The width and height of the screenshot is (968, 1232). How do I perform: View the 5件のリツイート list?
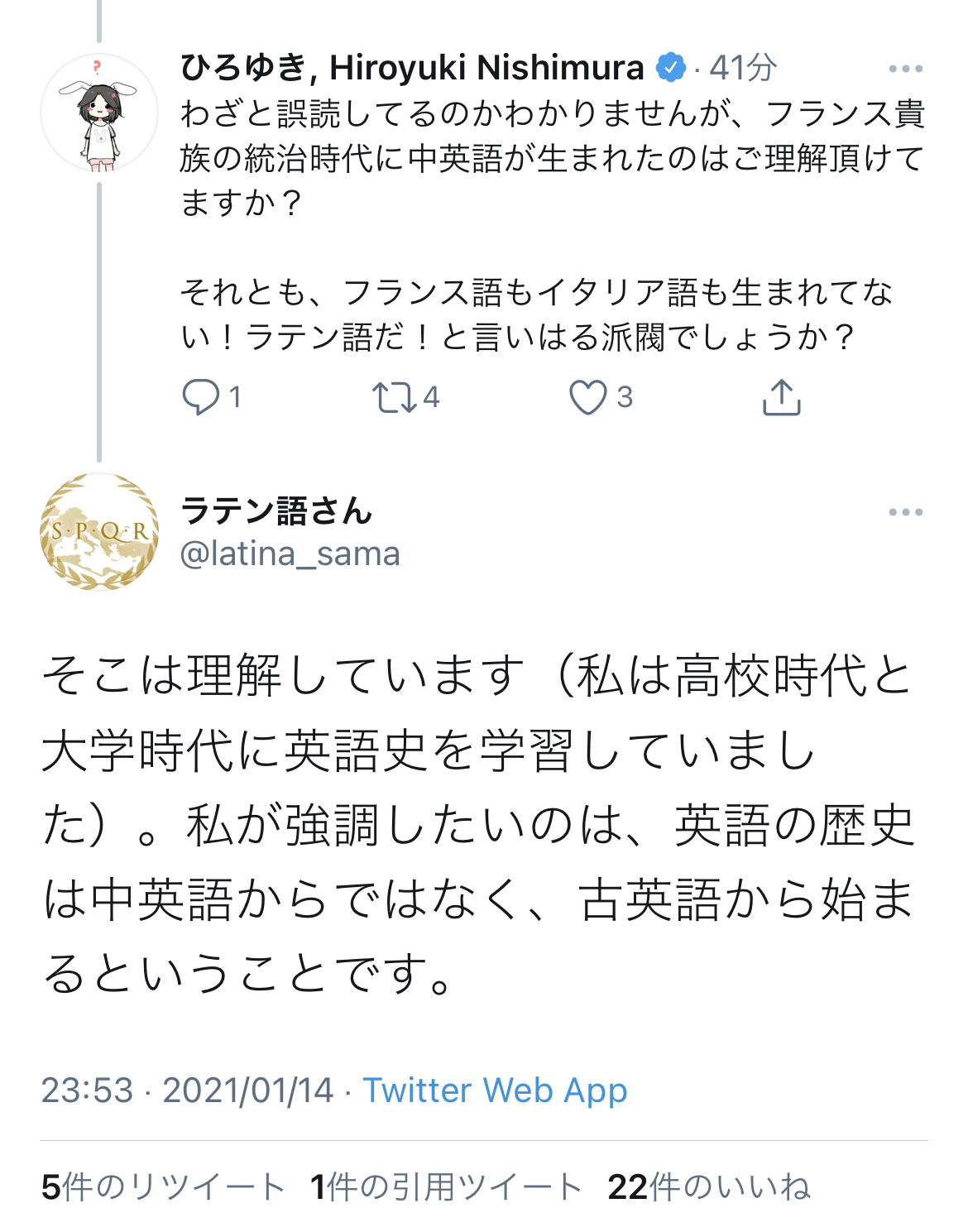coord(163,1186)
